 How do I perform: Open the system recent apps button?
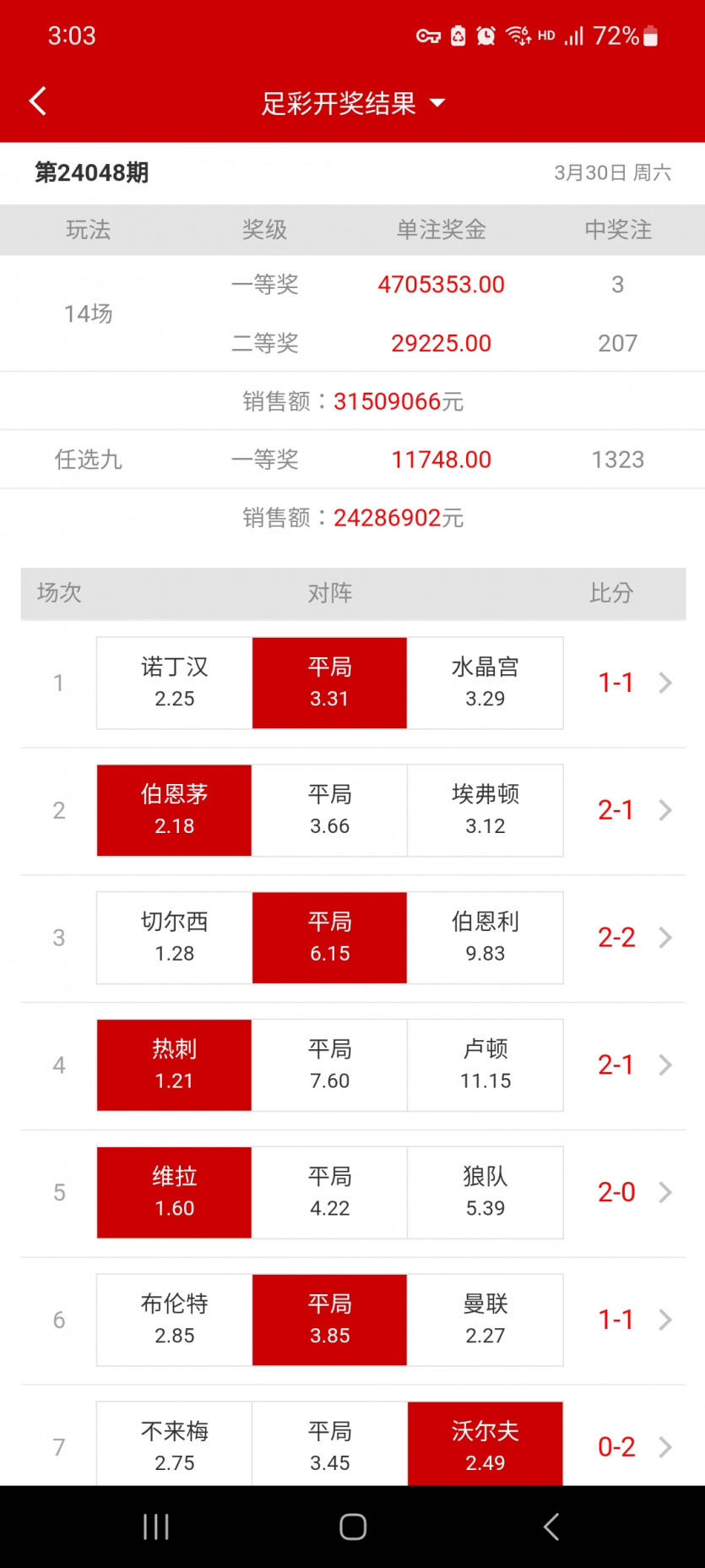tap(156, 1527)
